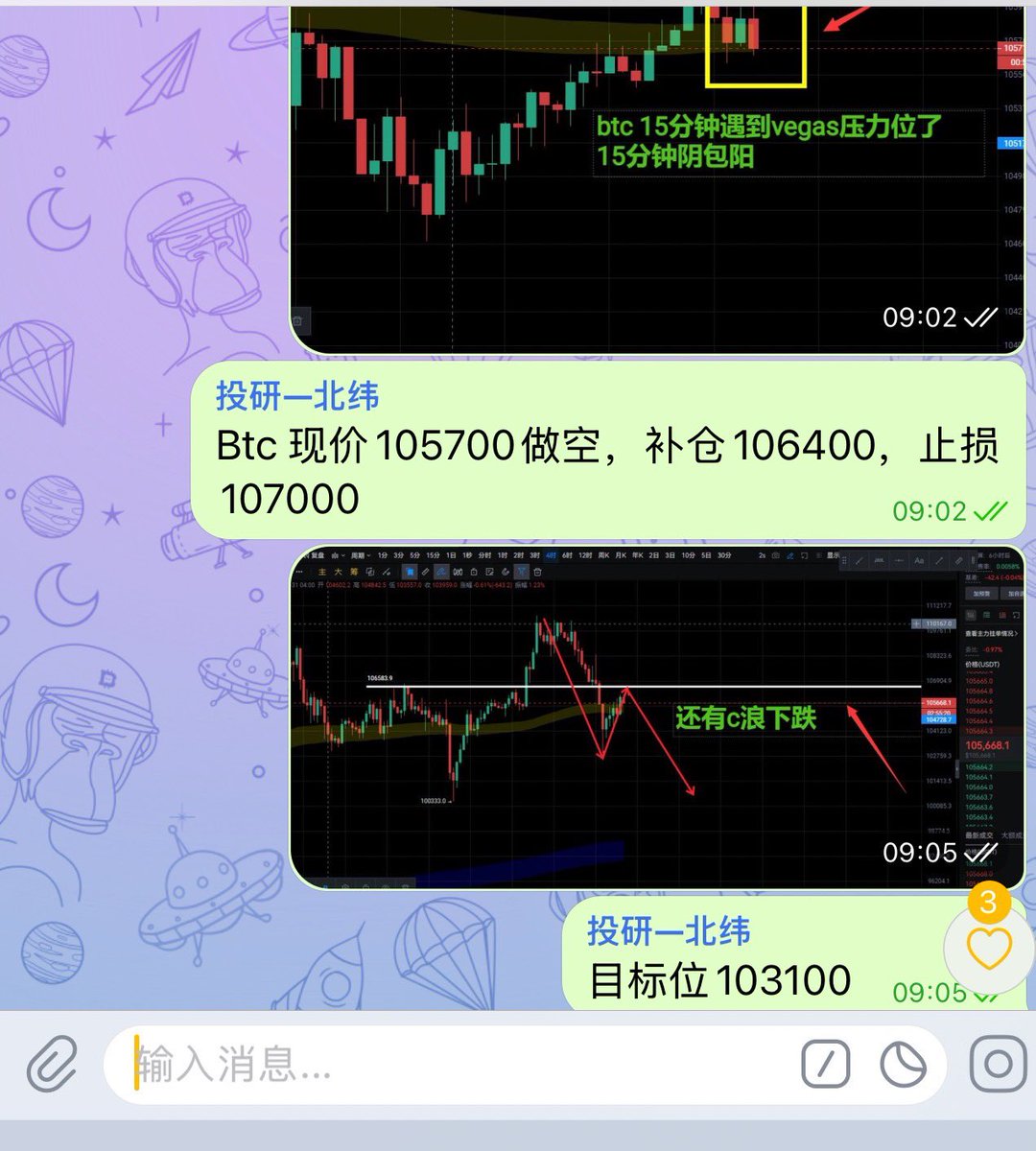This screenshot has width=1036, height=1151.
Task: Tap the 投研一北纬 name above 目标位 103100
Action: [669, 931]
